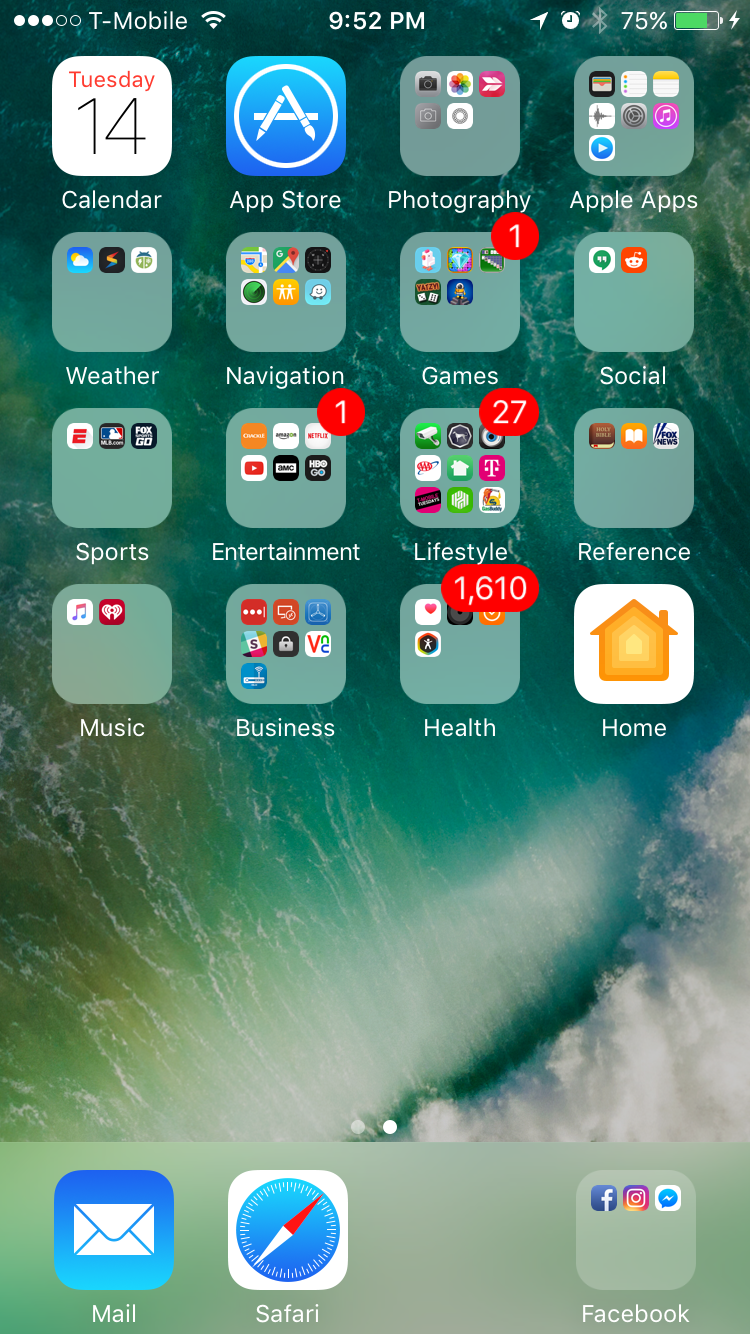Launch Safari browser from the dock

point(288,1230)
